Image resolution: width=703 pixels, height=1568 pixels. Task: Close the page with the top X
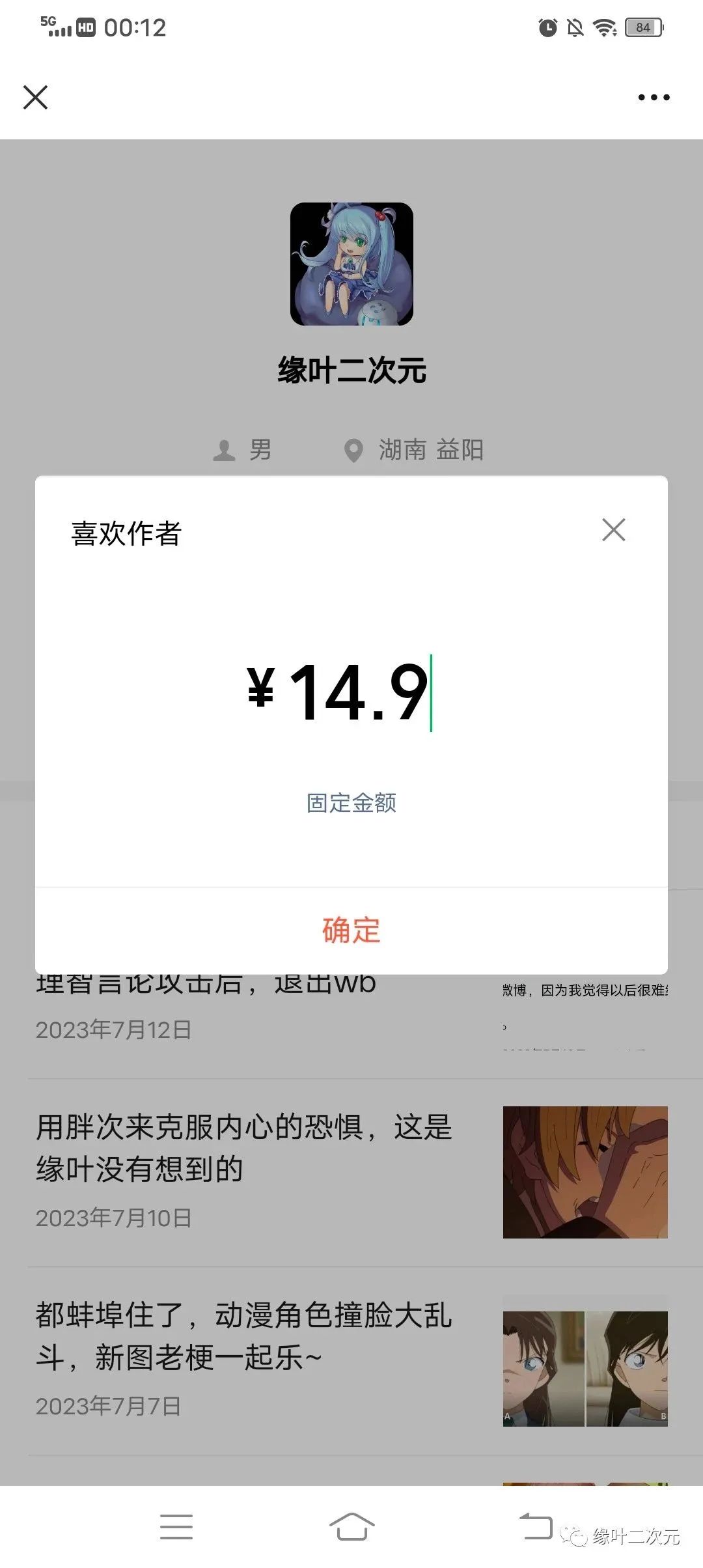(x=35, y=97)
